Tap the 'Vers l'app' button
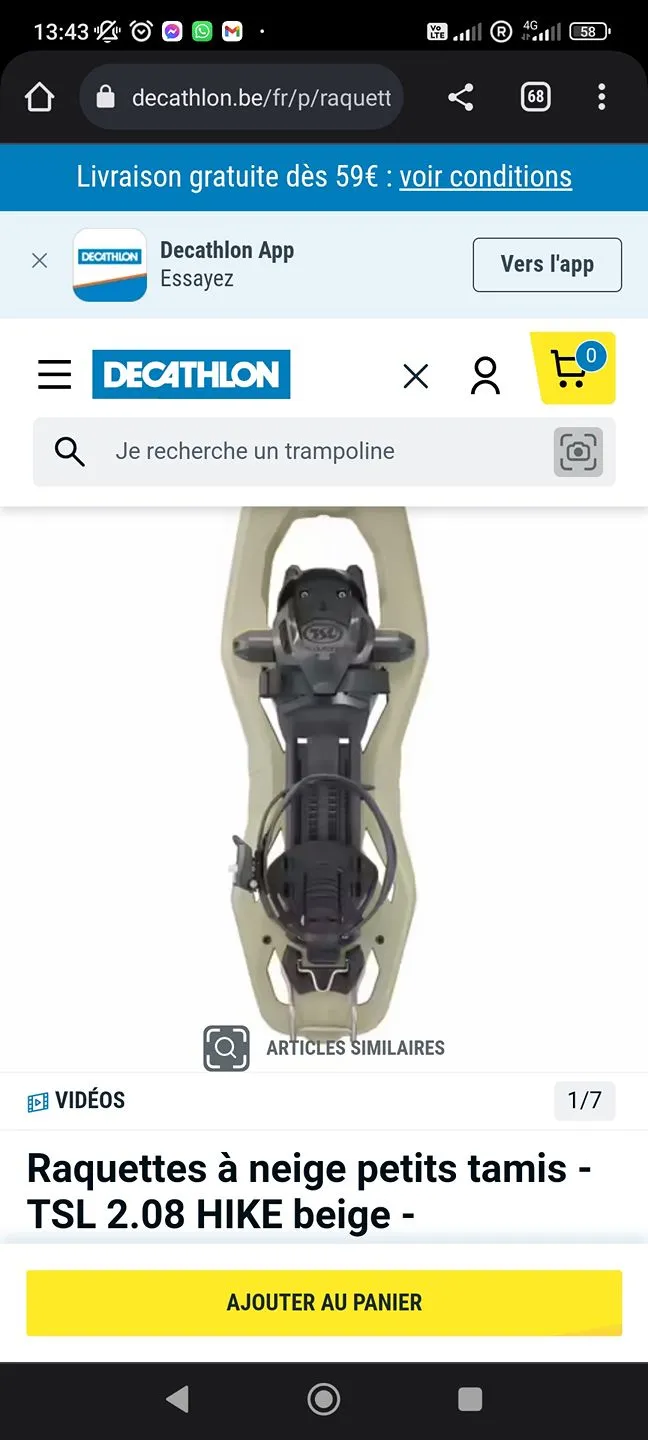This screenshot has height=1440, width=648. [x=547, y=264]
